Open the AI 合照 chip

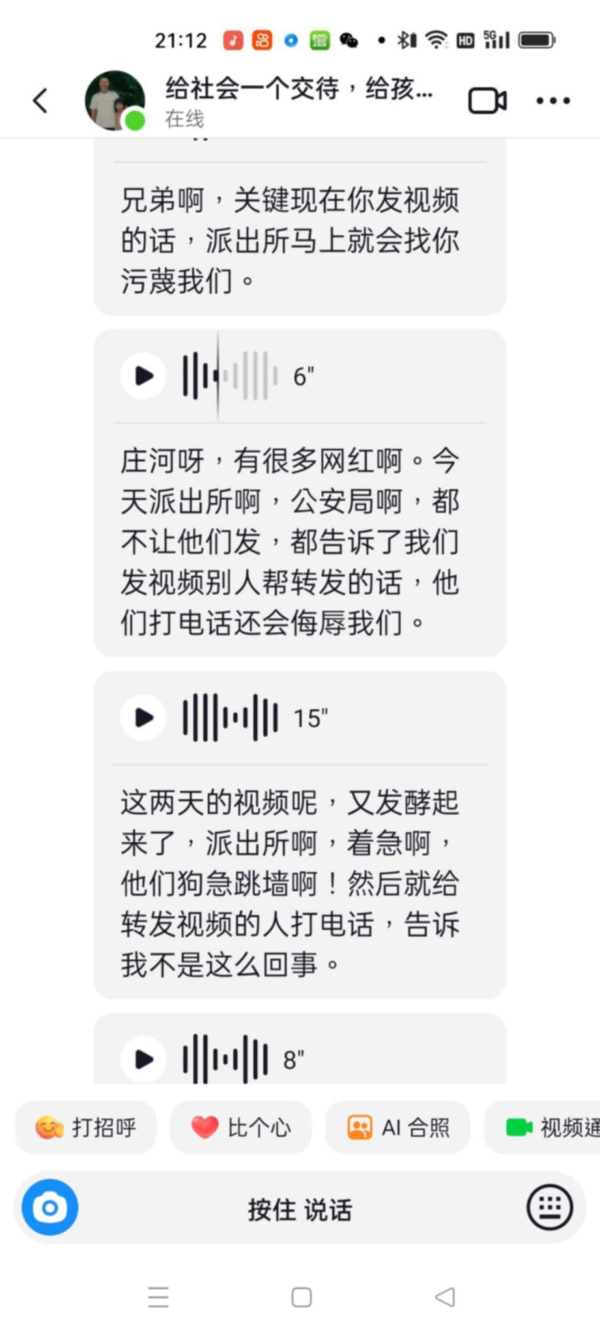[398, 1128]
